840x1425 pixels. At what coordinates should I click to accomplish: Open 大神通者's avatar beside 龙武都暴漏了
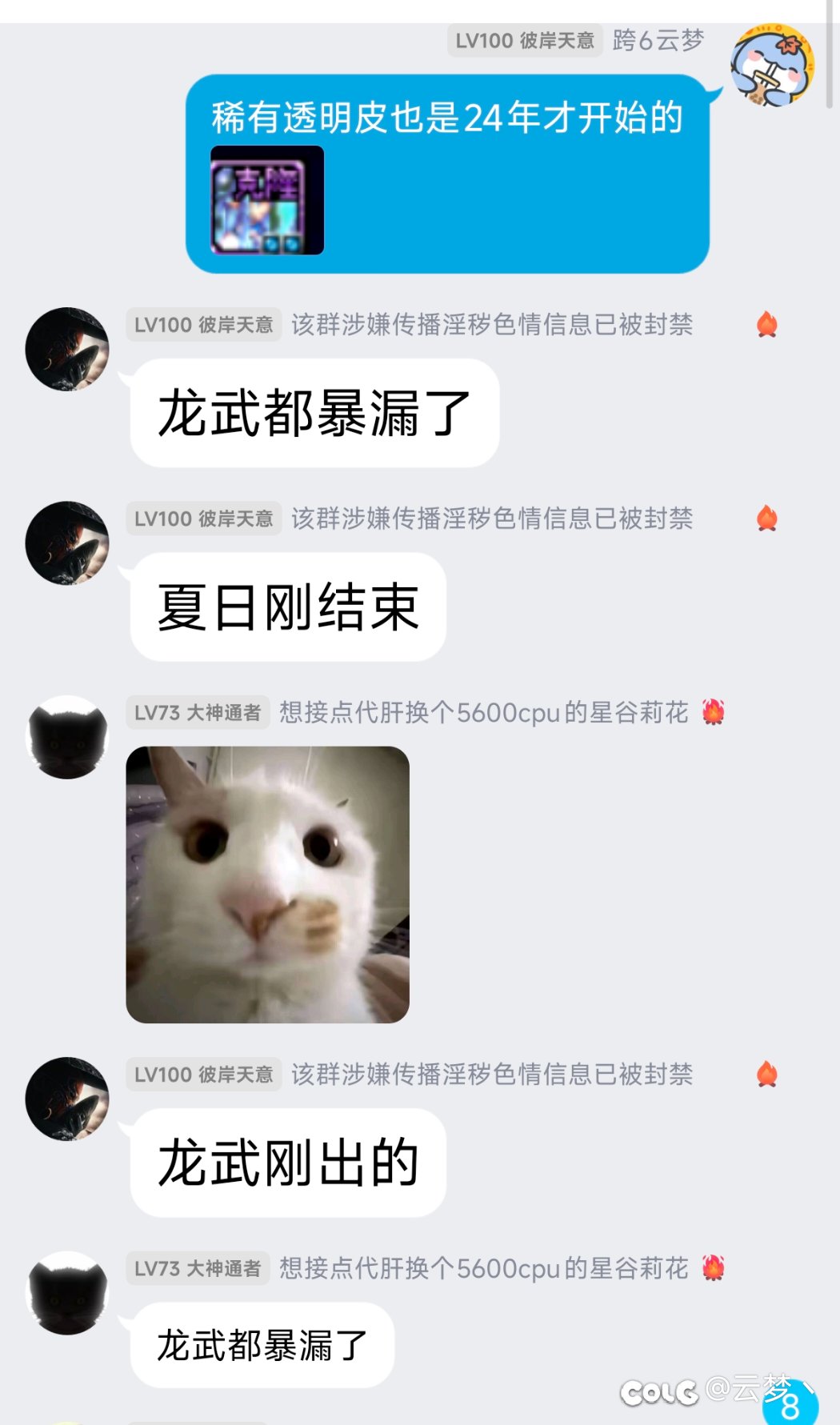pyautogui.click(x=67, y=1293)
